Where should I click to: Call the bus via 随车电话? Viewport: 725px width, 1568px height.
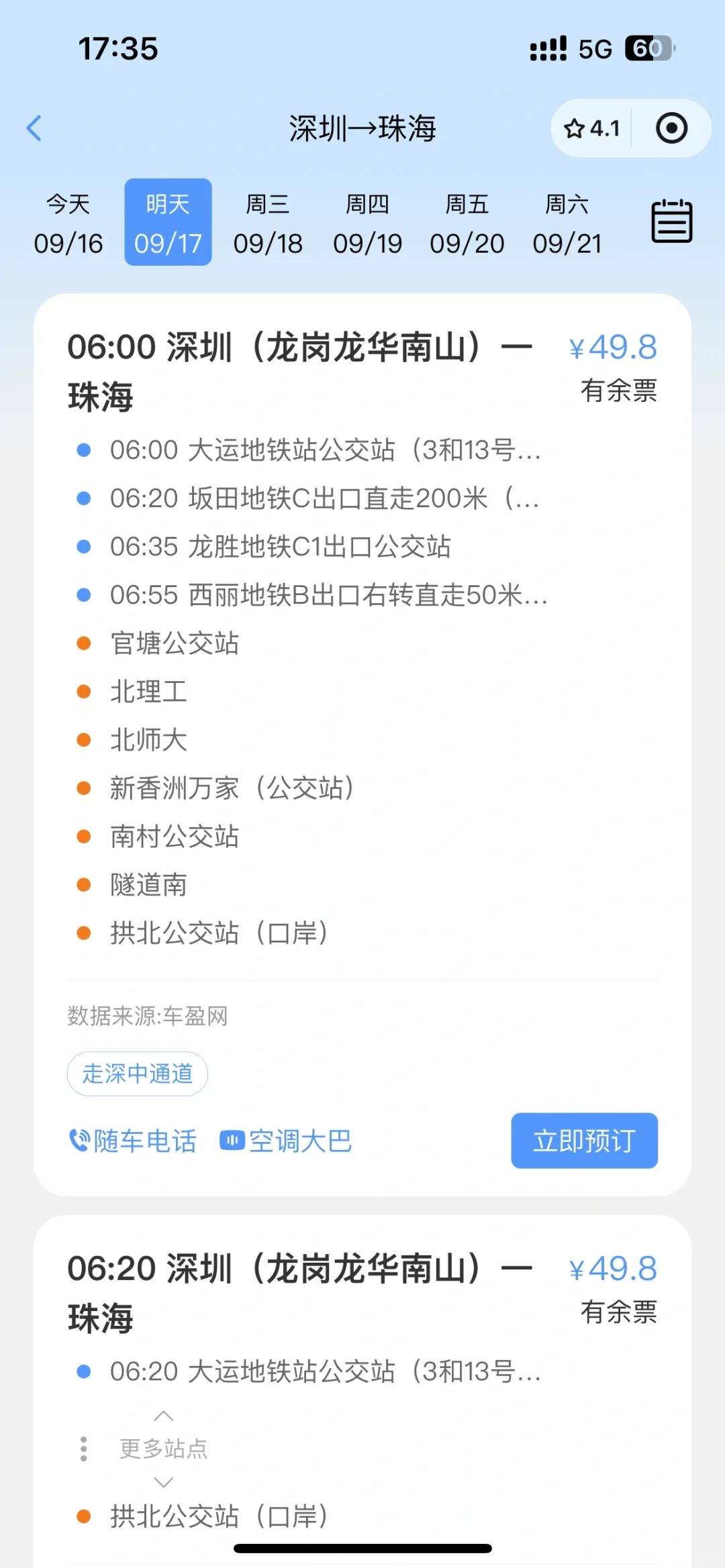pos(133,1141)
